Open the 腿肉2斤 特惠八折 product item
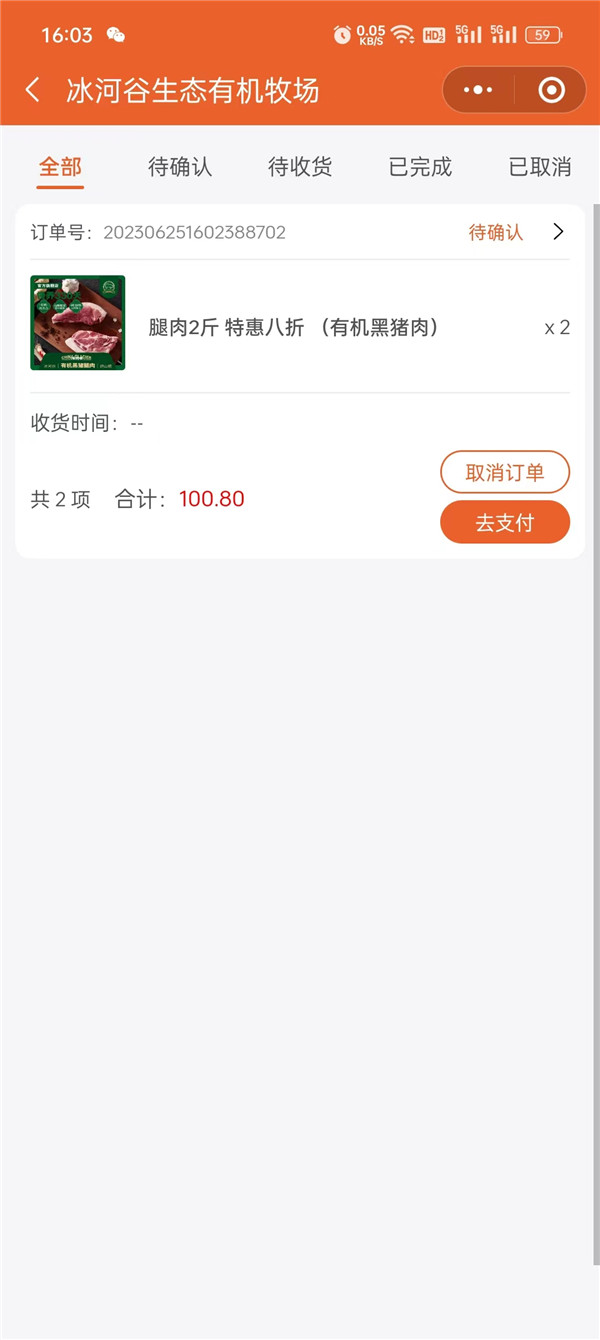 pos(294,327)
